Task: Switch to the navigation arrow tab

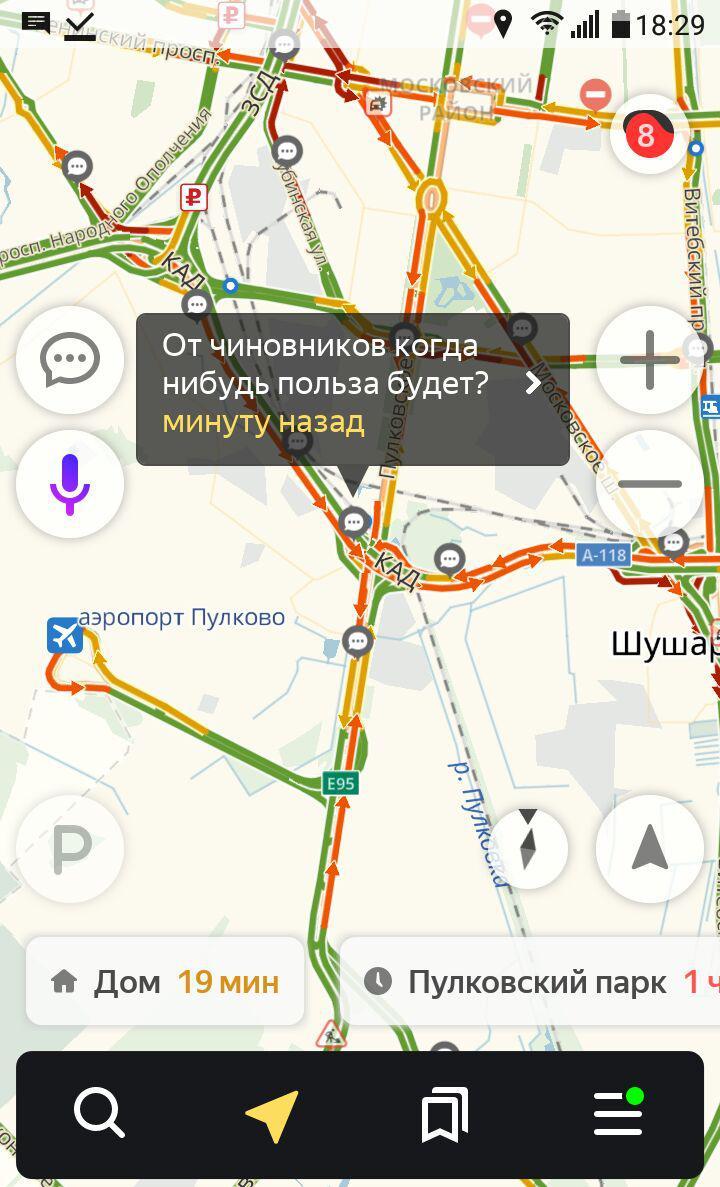Action: tap(272, 1115)
